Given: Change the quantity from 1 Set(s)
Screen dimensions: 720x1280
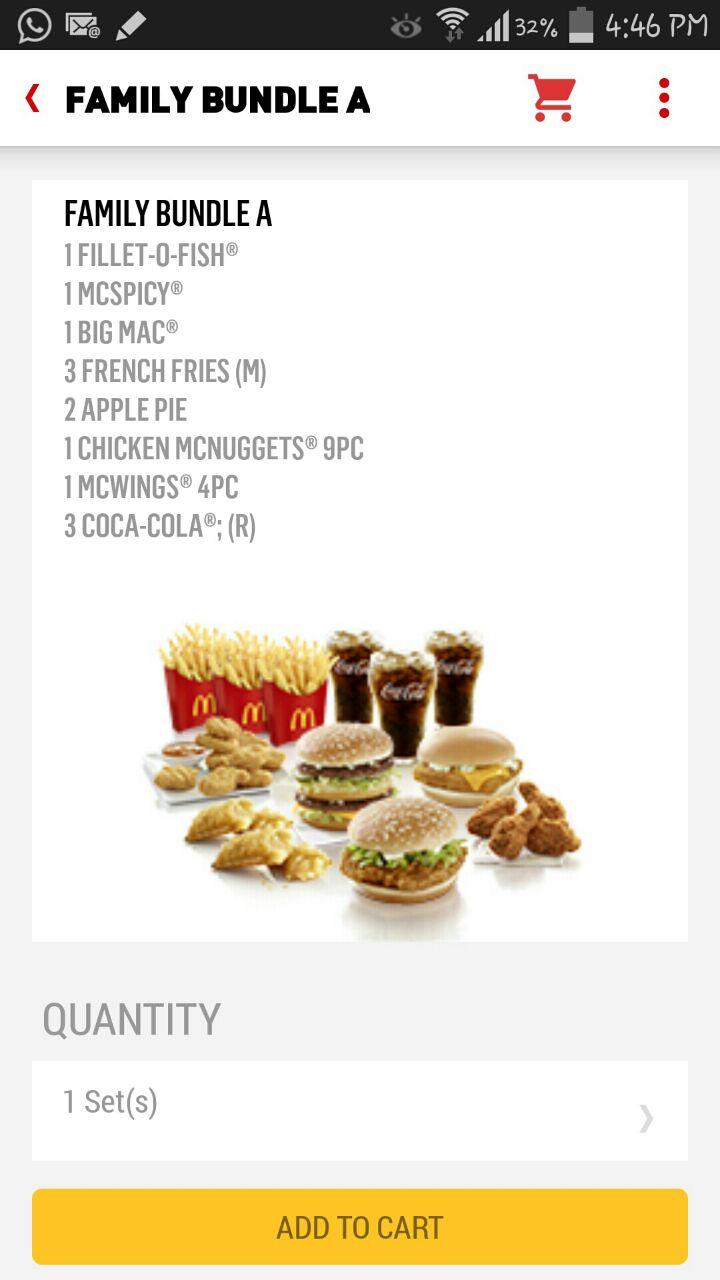Looking at the screenshot, I should coord(360,1111).
